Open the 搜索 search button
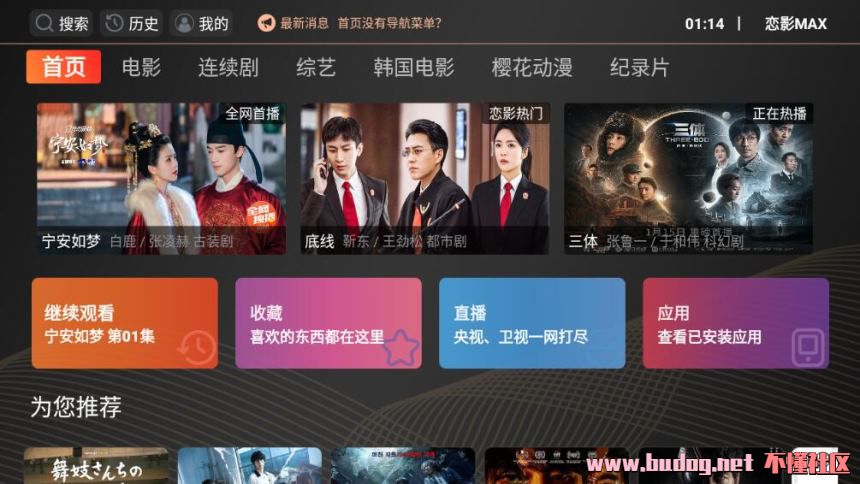Screen dimensions: 860x484 click(61, 23)
